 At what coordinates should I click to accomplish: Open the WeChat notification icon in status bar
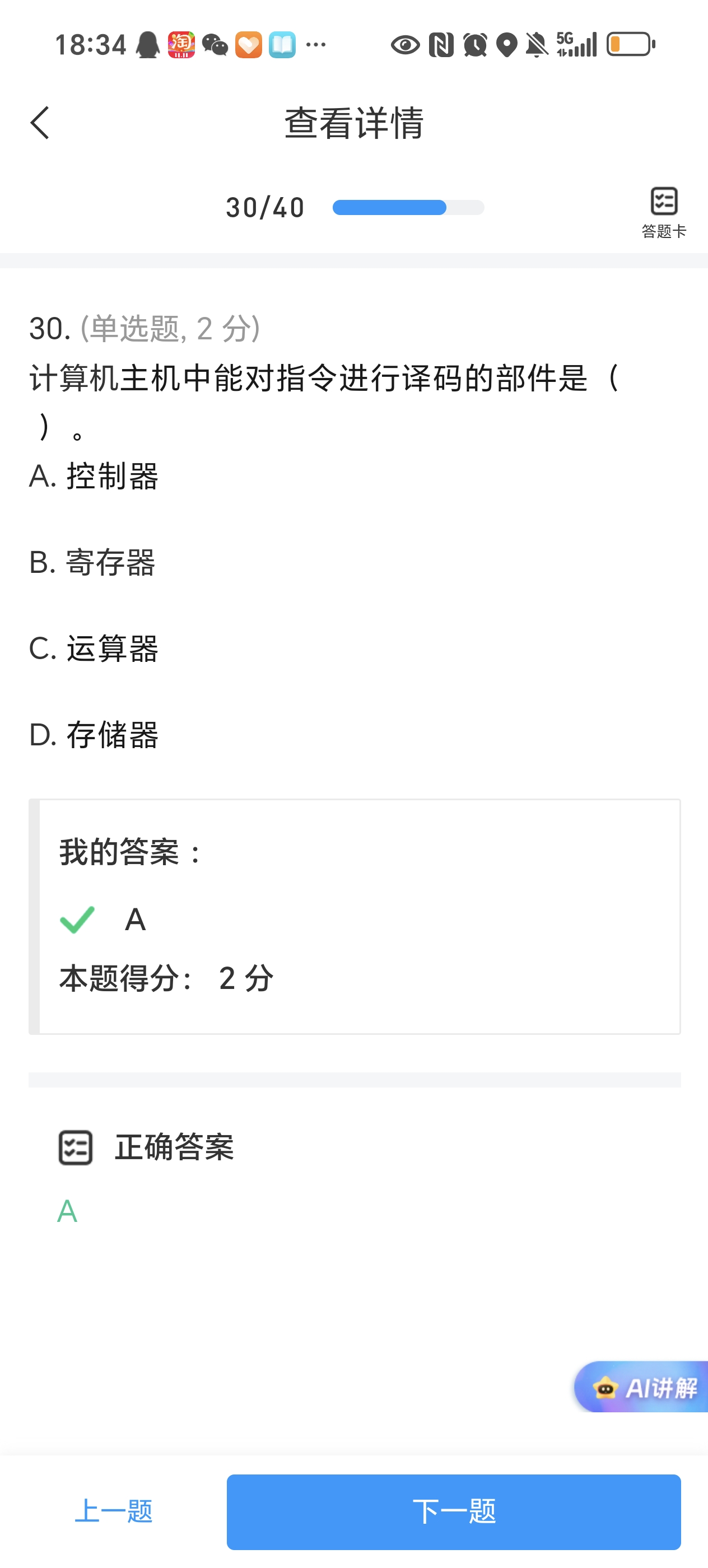pos(215,44)
